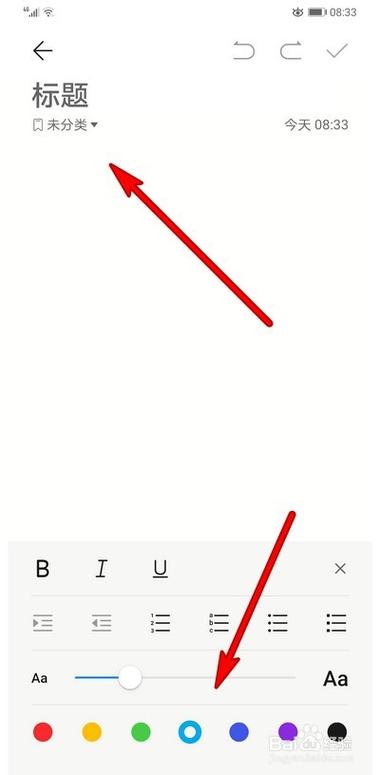Tap the font size slider track
The height and width of the screenshot is (775, 380).
tap(185, 678)
